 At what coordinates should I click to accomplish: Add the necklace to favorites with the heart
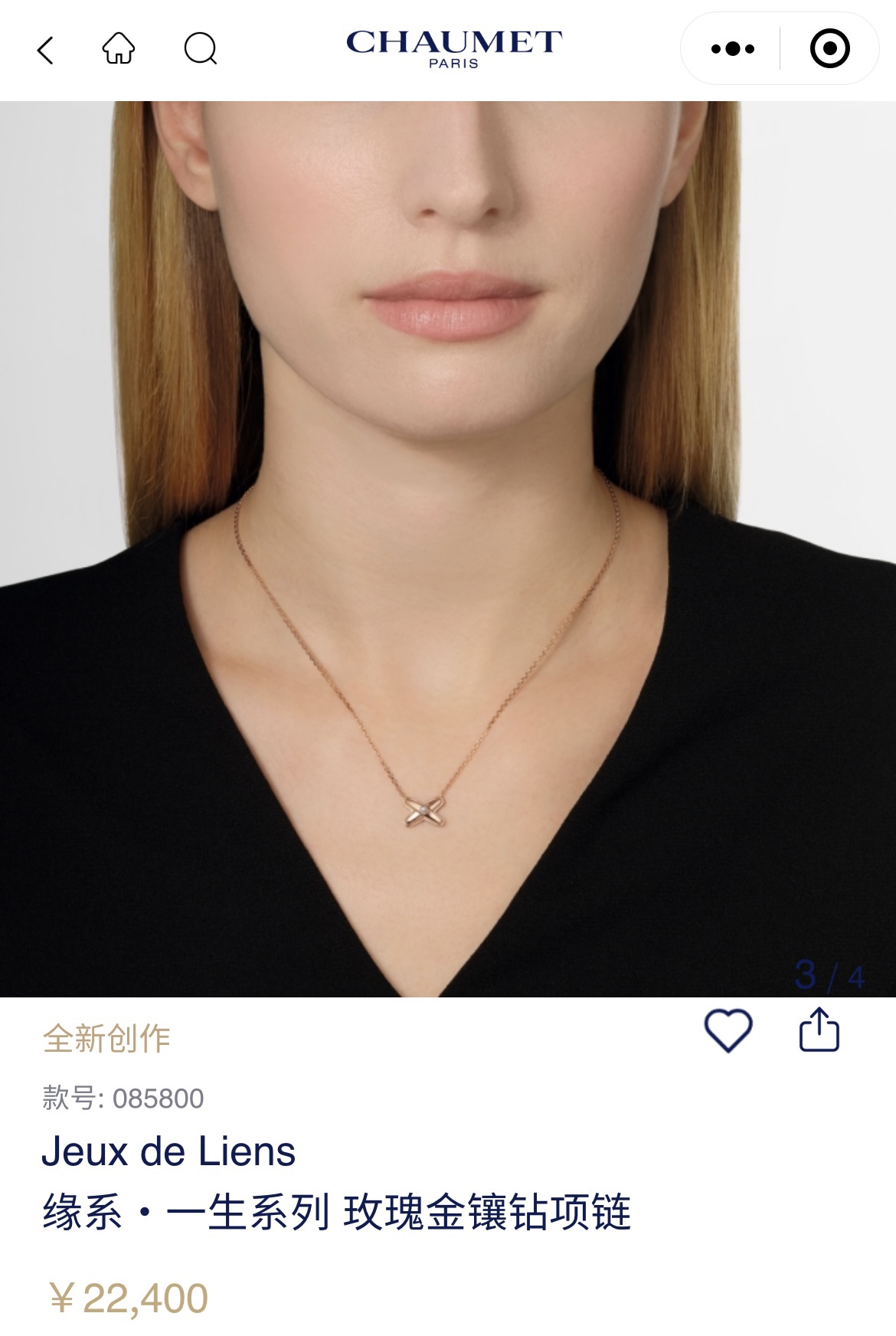click(x=728, y=1030)
